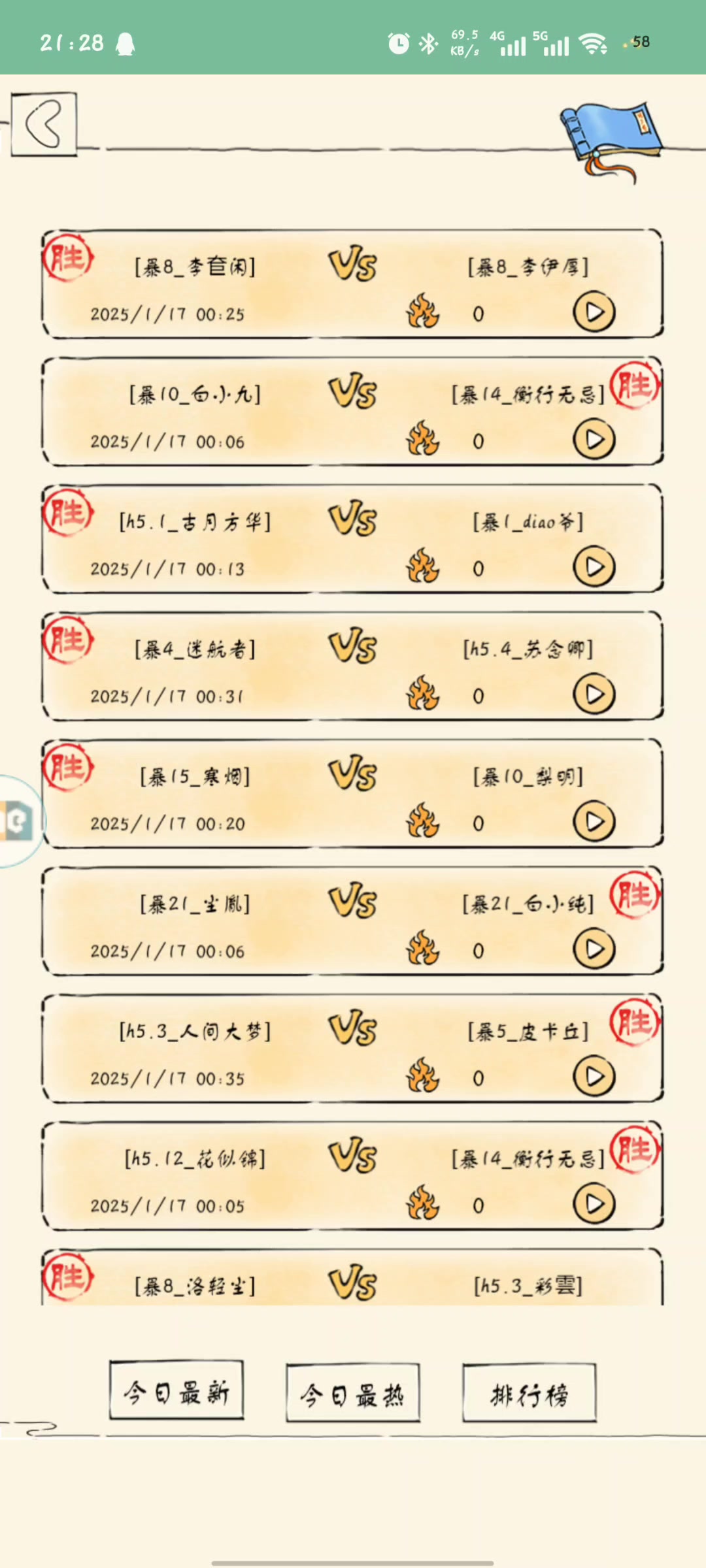Image resolution: width=706 pixels, height=1568 pixels.
Task: Play replay of h5.1_古月方华 match
Action: (594, 567)
